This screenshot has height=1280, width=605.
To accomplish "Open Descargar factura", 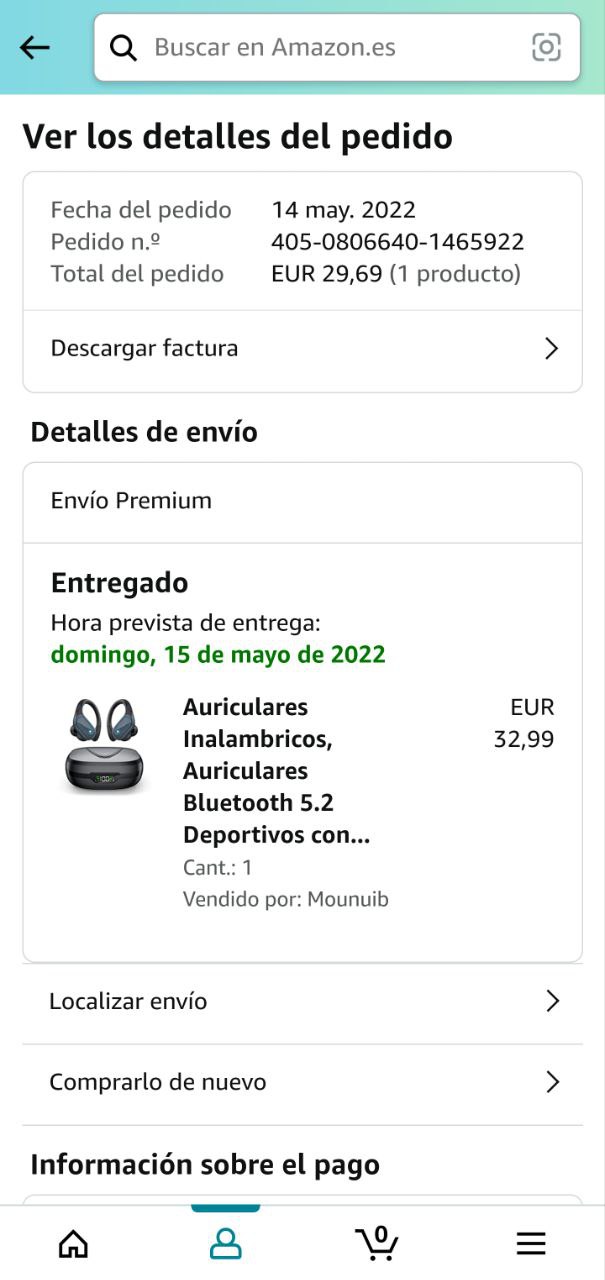I will (x=302, y=349).
